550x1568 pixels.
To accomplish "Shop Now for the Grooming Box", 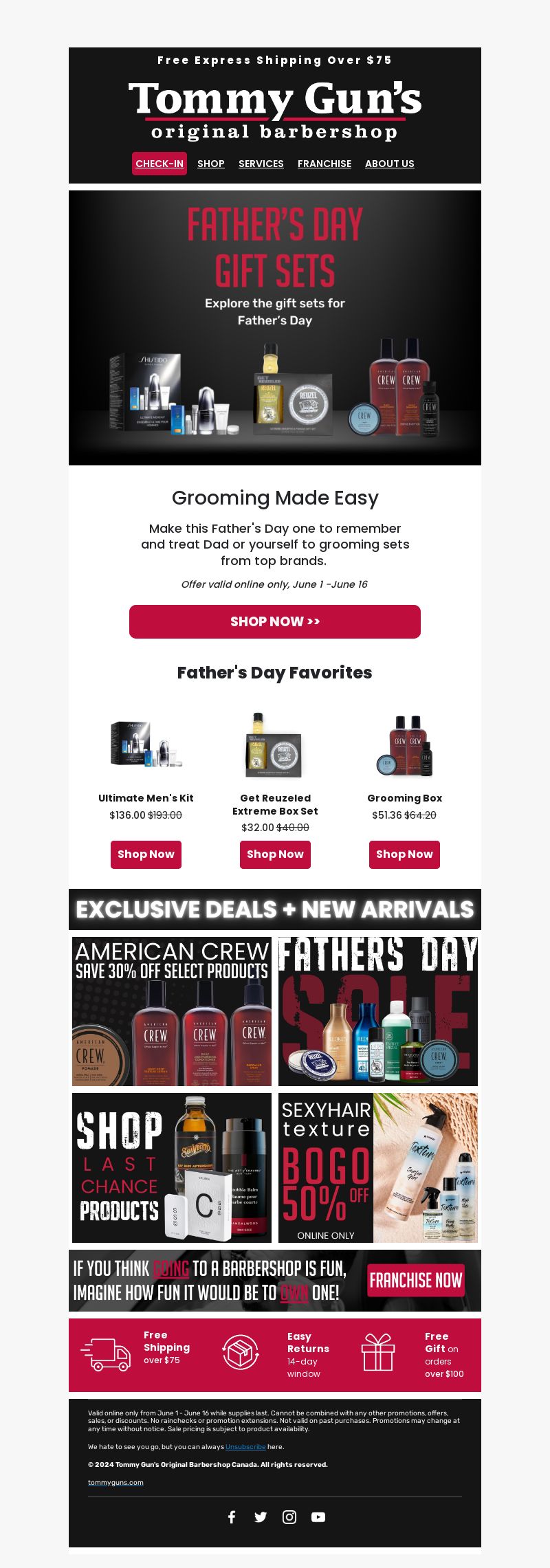I will point(404,854).
